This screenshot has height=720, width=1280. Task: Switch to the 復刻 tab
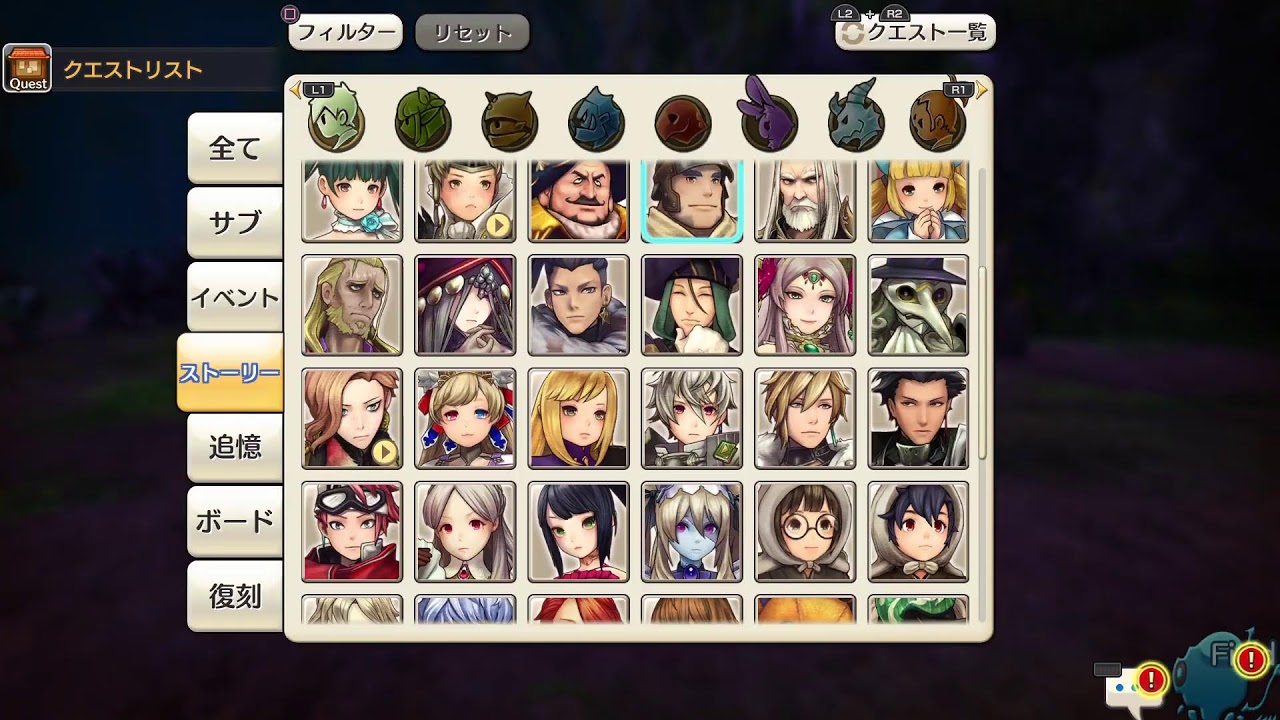point(234,596)
